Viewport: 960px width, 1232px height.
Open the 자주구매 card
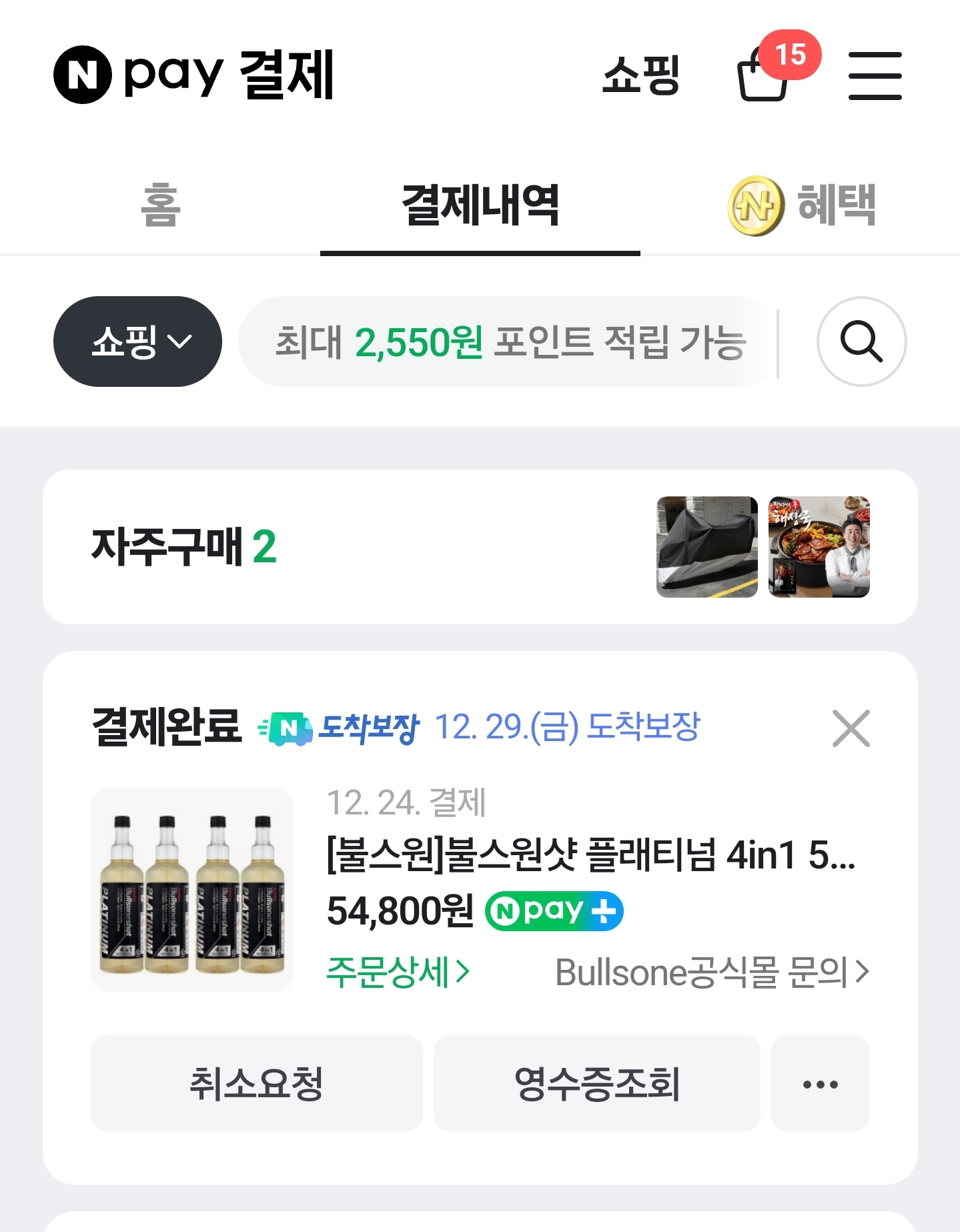pyautogui.click(x=479, y=547)
